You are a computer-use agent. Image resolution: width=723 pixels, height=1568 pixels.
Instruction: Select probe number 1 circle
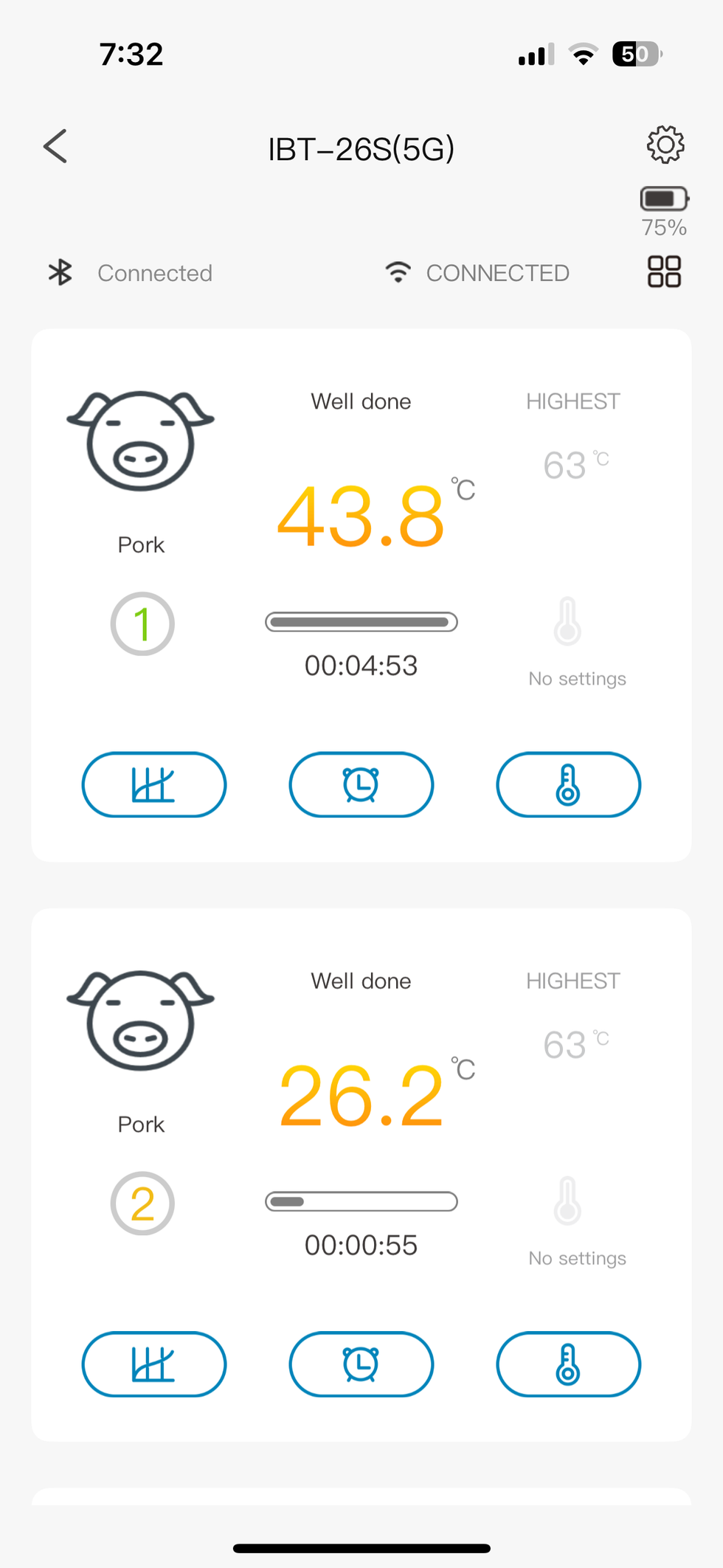[142, 624]
